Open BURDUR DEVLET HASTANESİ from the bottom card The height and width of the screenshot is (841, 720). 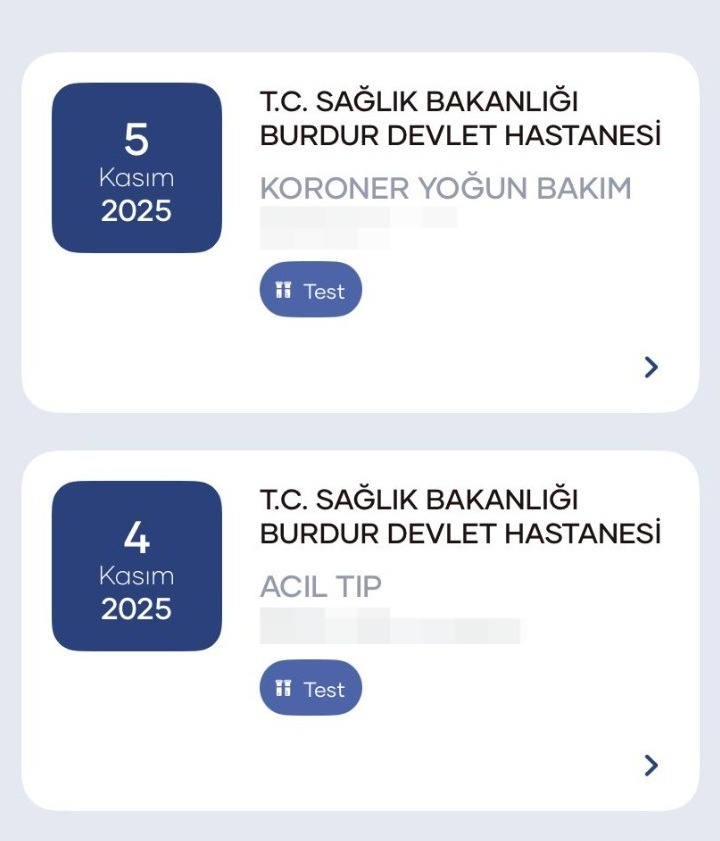click(463, 531)
